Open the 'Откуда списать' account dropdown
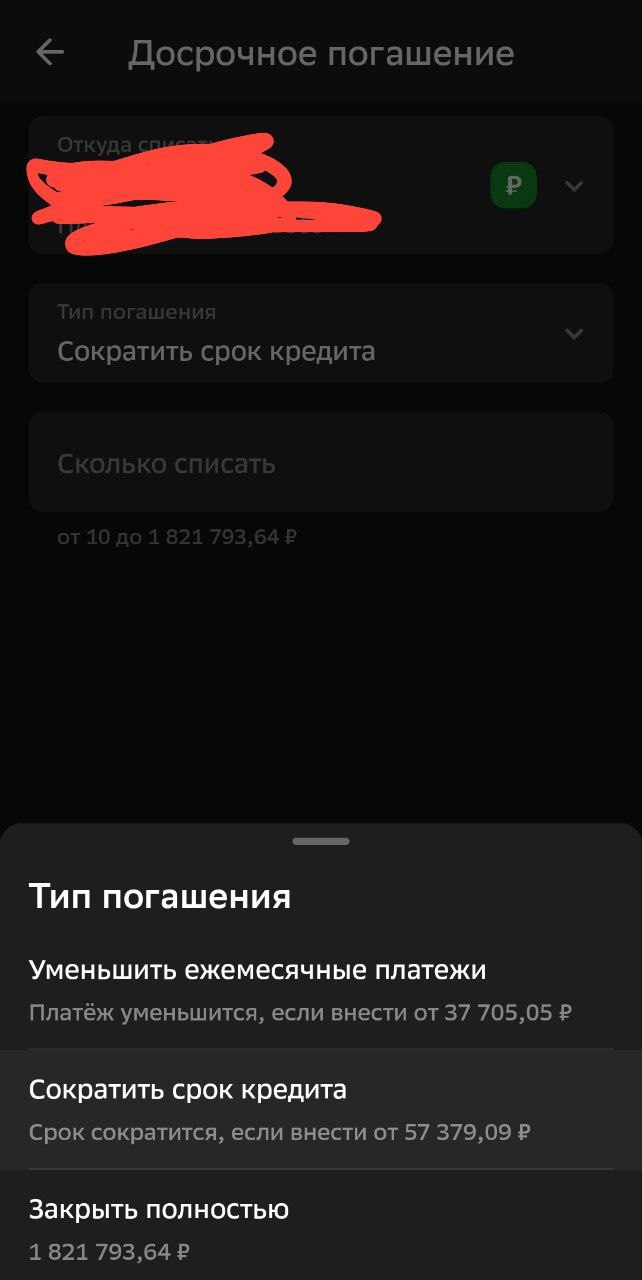 point(573,186)
